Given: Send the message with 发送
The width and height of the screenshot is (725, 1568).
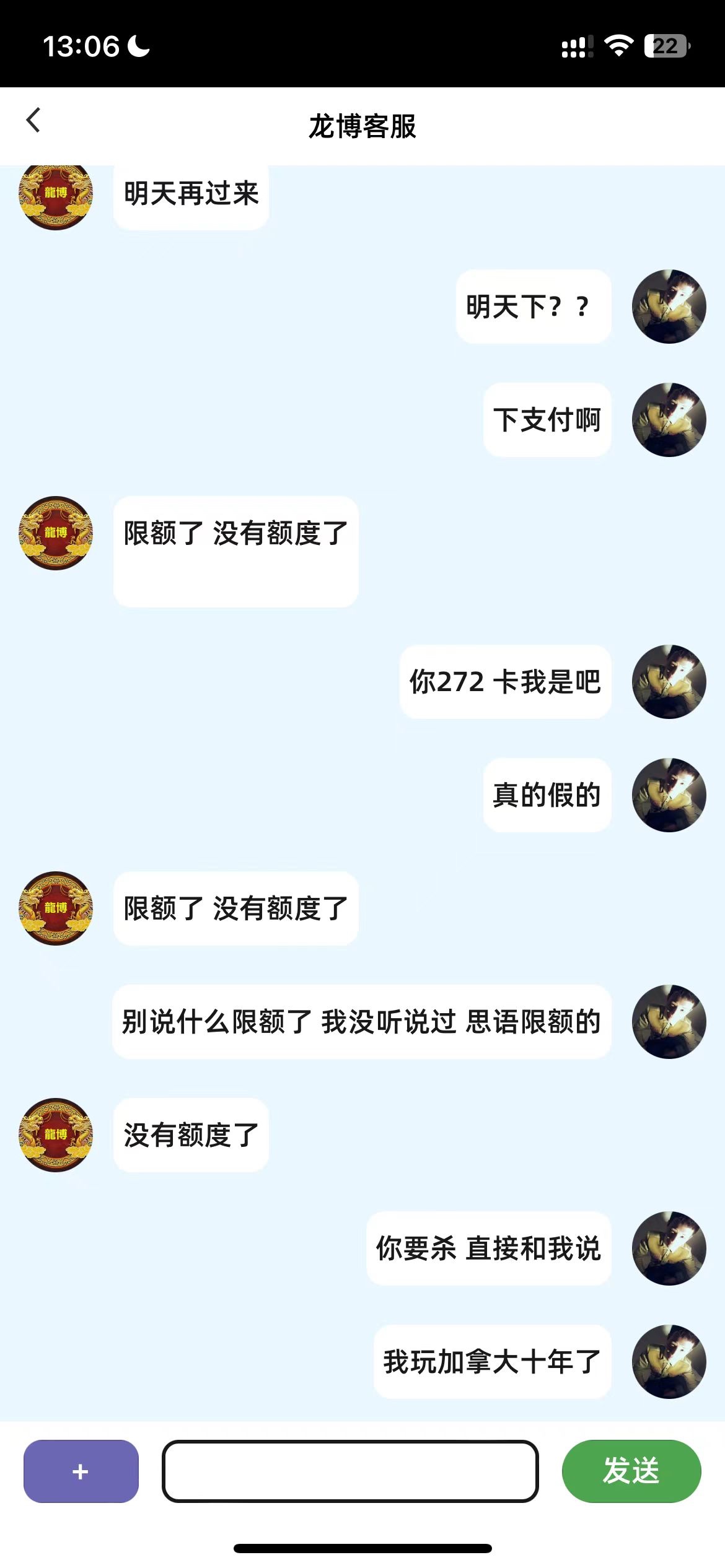Looking at the screenshot, I should click(631, 1471).
